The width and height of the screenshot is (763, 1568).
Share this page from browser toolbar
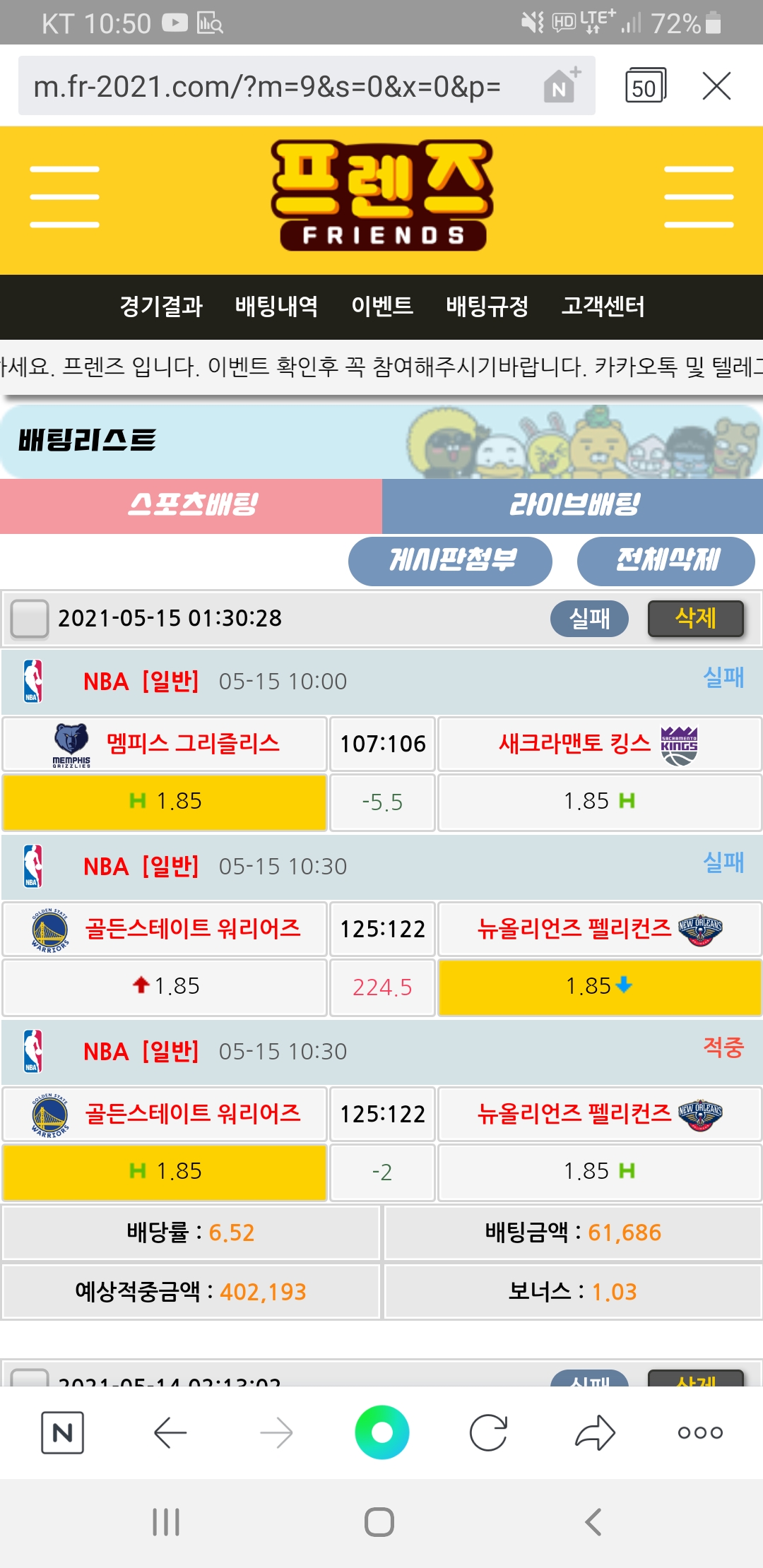click(x=595, y=1432)
